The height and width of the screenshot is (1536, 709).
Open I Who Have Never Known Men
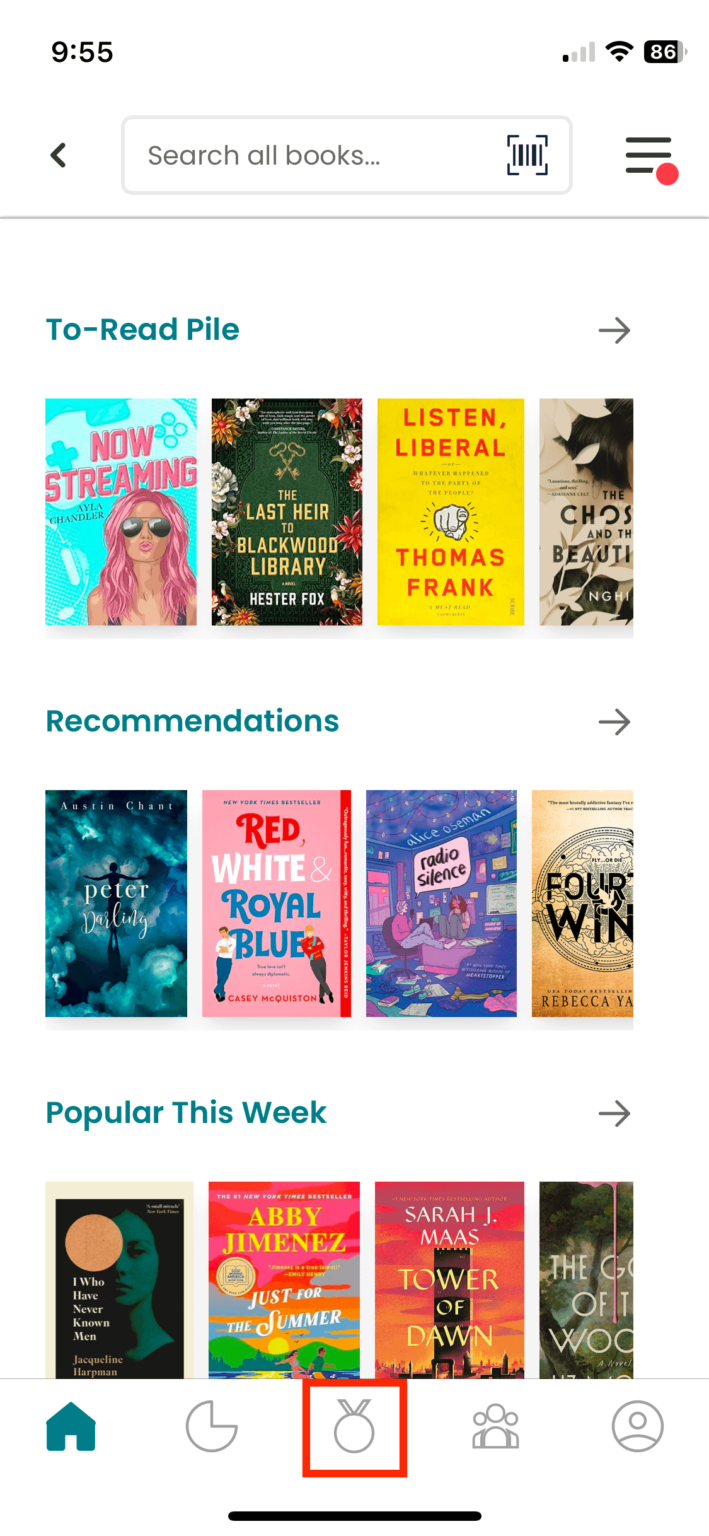[119, 1280]
